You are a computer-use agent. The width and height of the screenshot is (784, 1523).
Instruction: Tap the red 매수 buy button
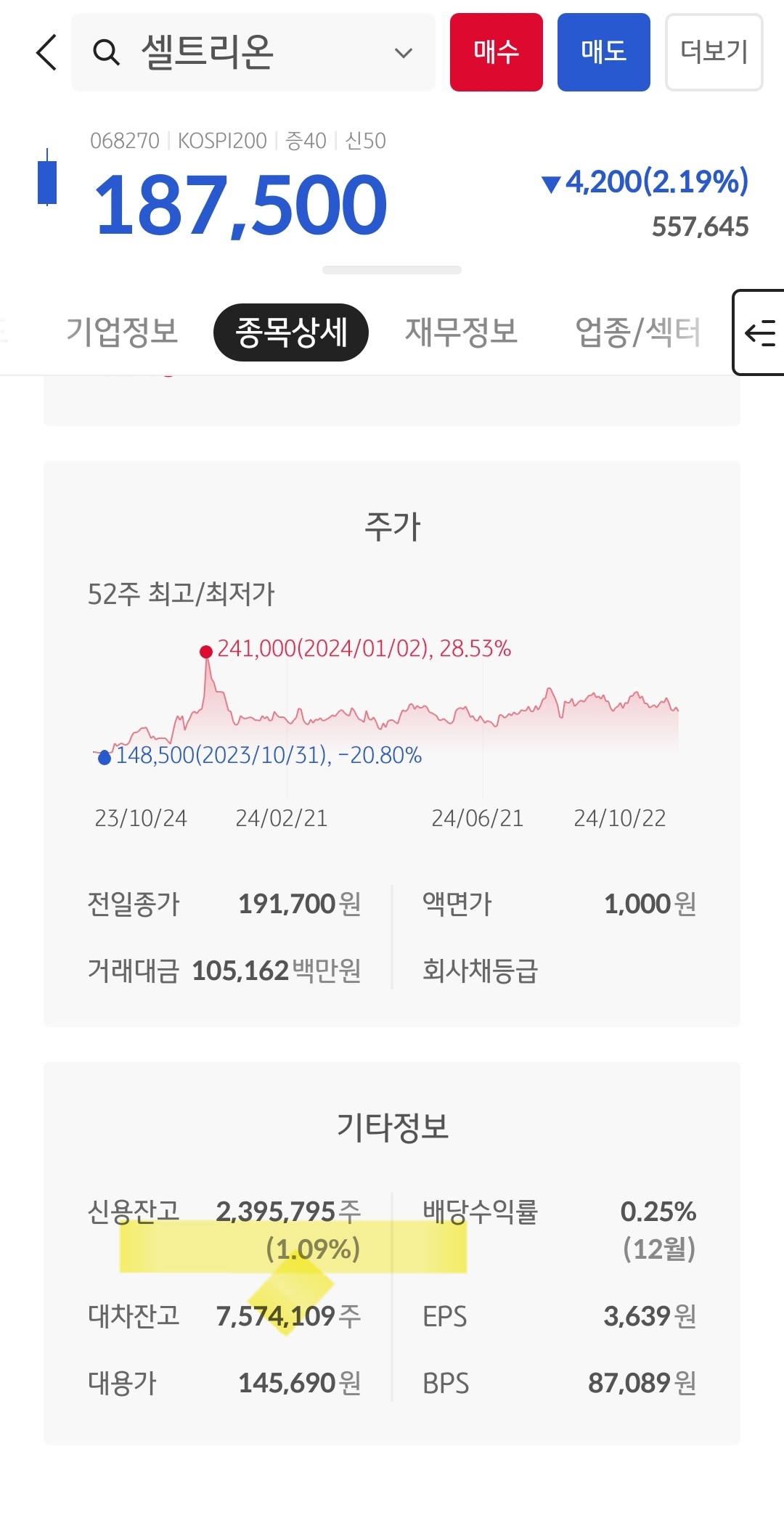(x=497, y=52)
